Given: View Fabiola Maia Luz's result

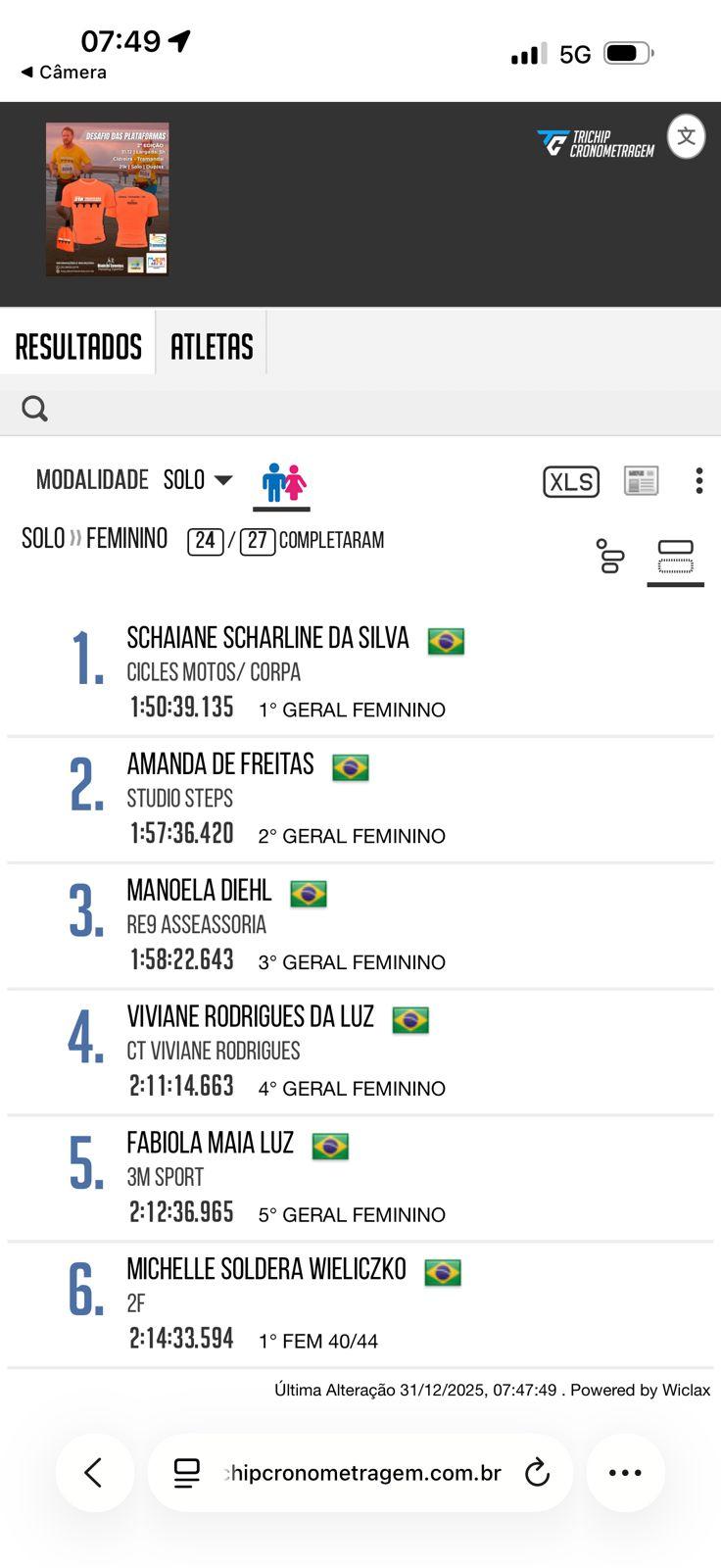Looking at the screenshot, I should tap(210, 1144).
